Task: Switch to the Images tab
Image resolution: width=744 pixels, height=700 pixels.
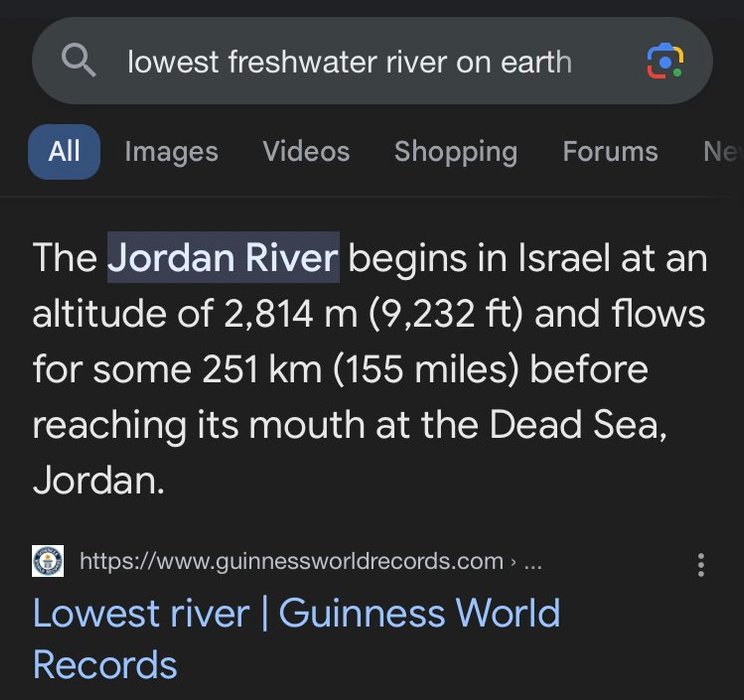Action: pyautogui.click(x=171, y=152)
